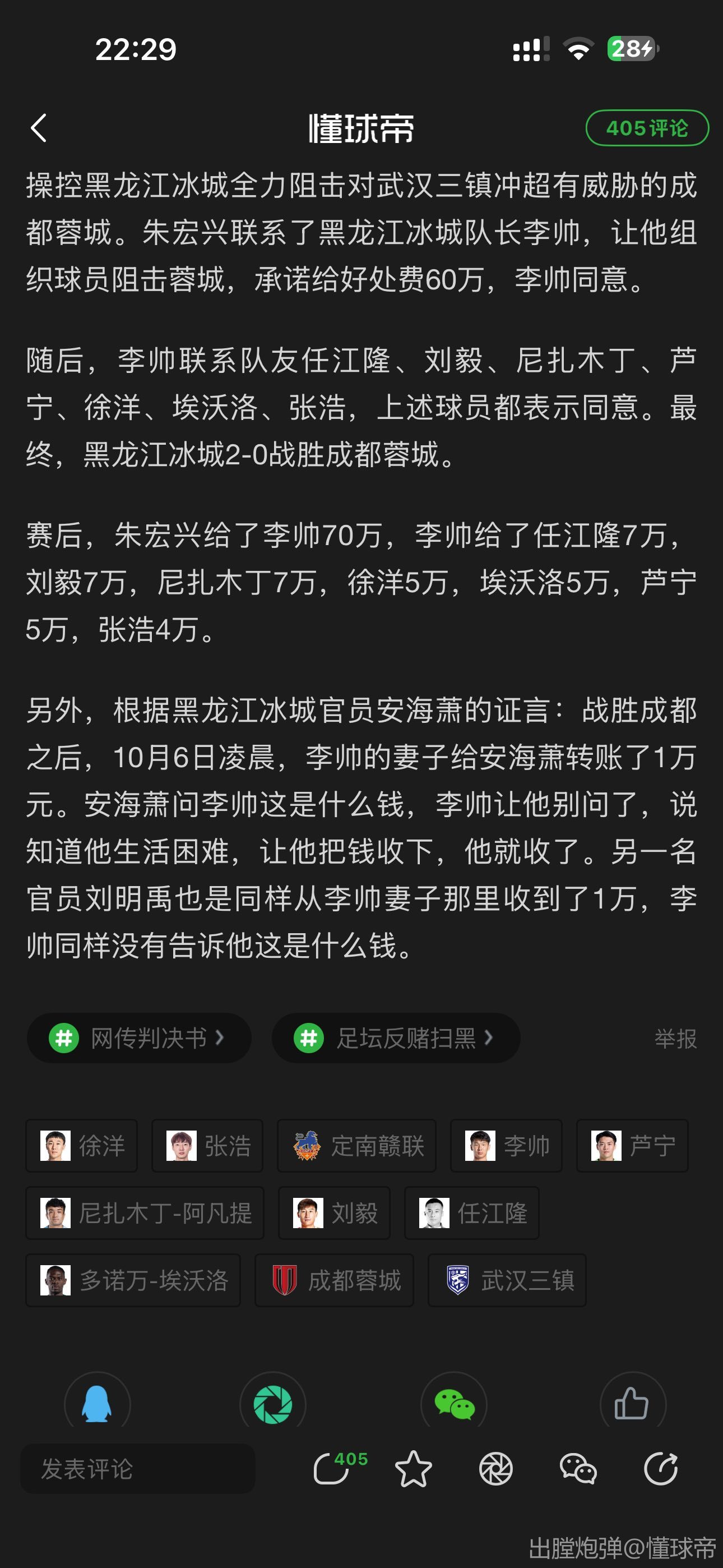Image resolution: width=723 pixels, height=1568 pixels.
Task: Go back using the top-left arrow
Action: [x=39, y=128]
